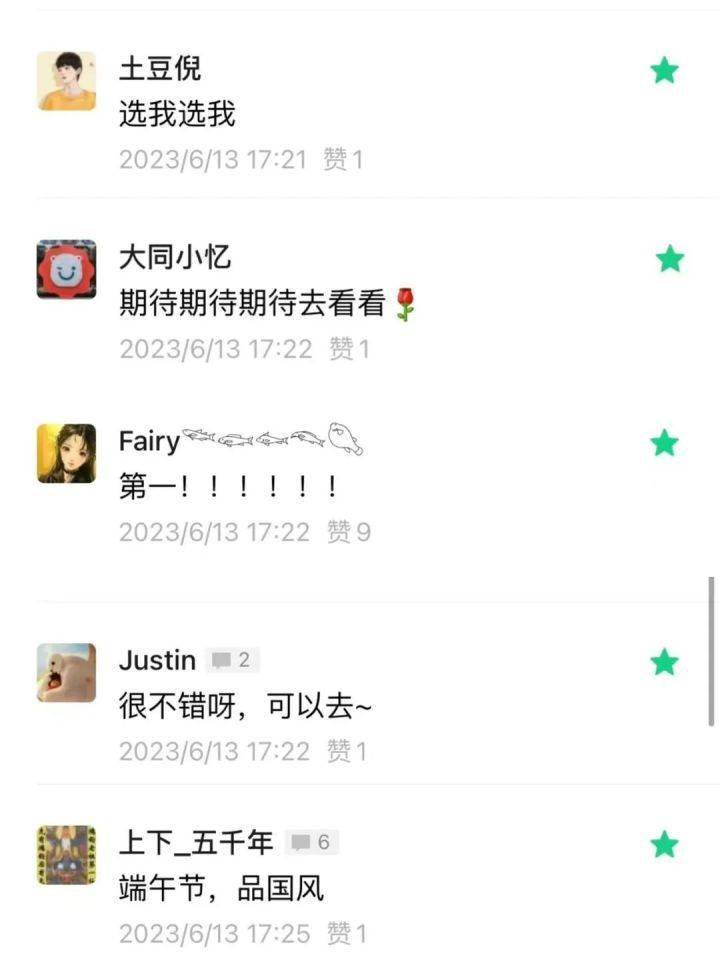The width and height of the screenshot is (720, 959).
Task: Toggle the star on 大同小忆's comment
Action: tap(669, 259)
